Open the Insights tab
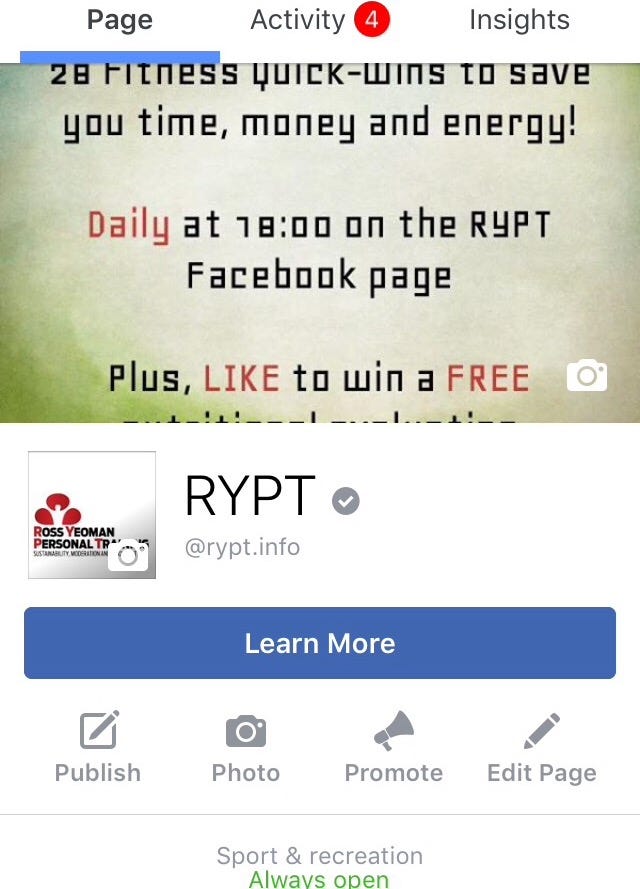 tap(519, 20)
